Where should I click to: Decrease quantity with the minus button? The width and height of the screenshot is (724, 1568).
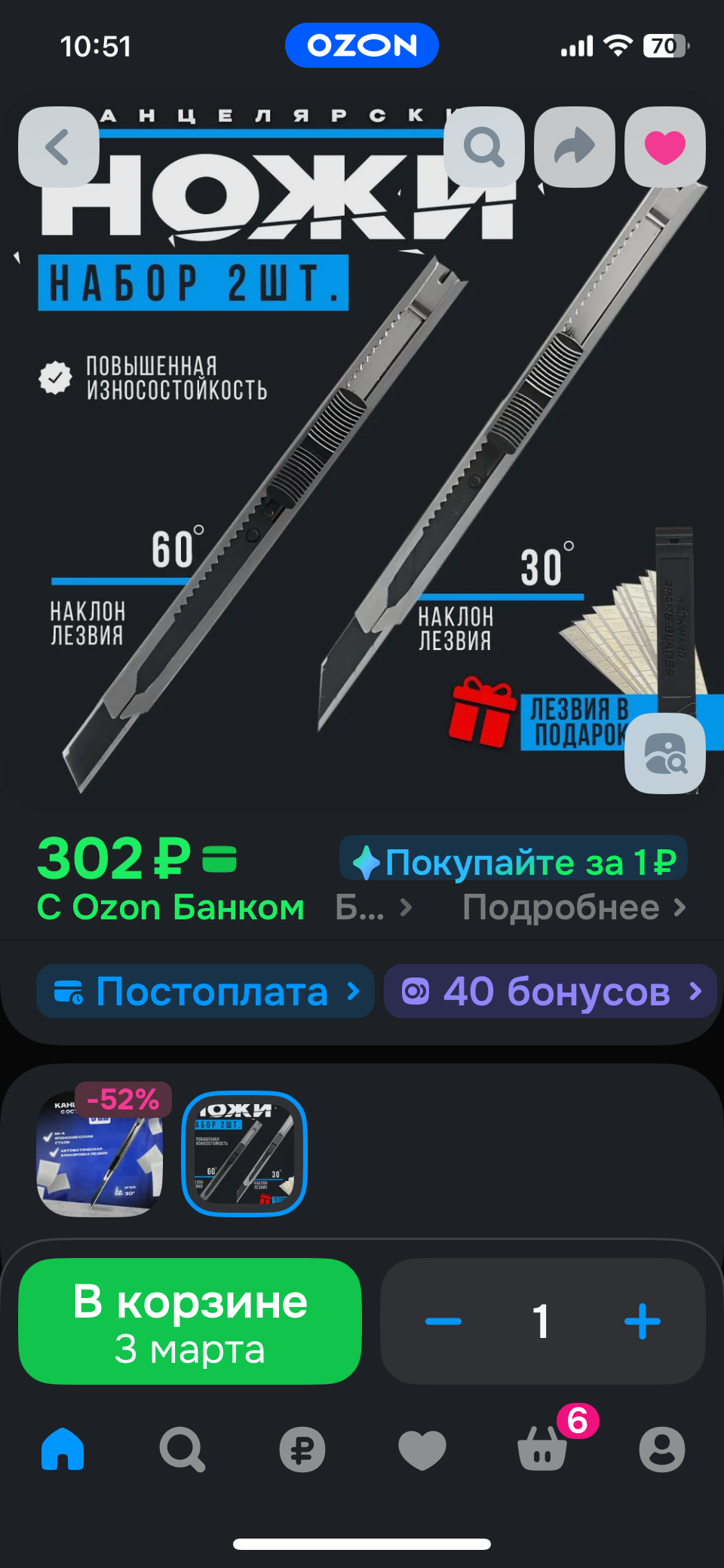[443, 1321]
